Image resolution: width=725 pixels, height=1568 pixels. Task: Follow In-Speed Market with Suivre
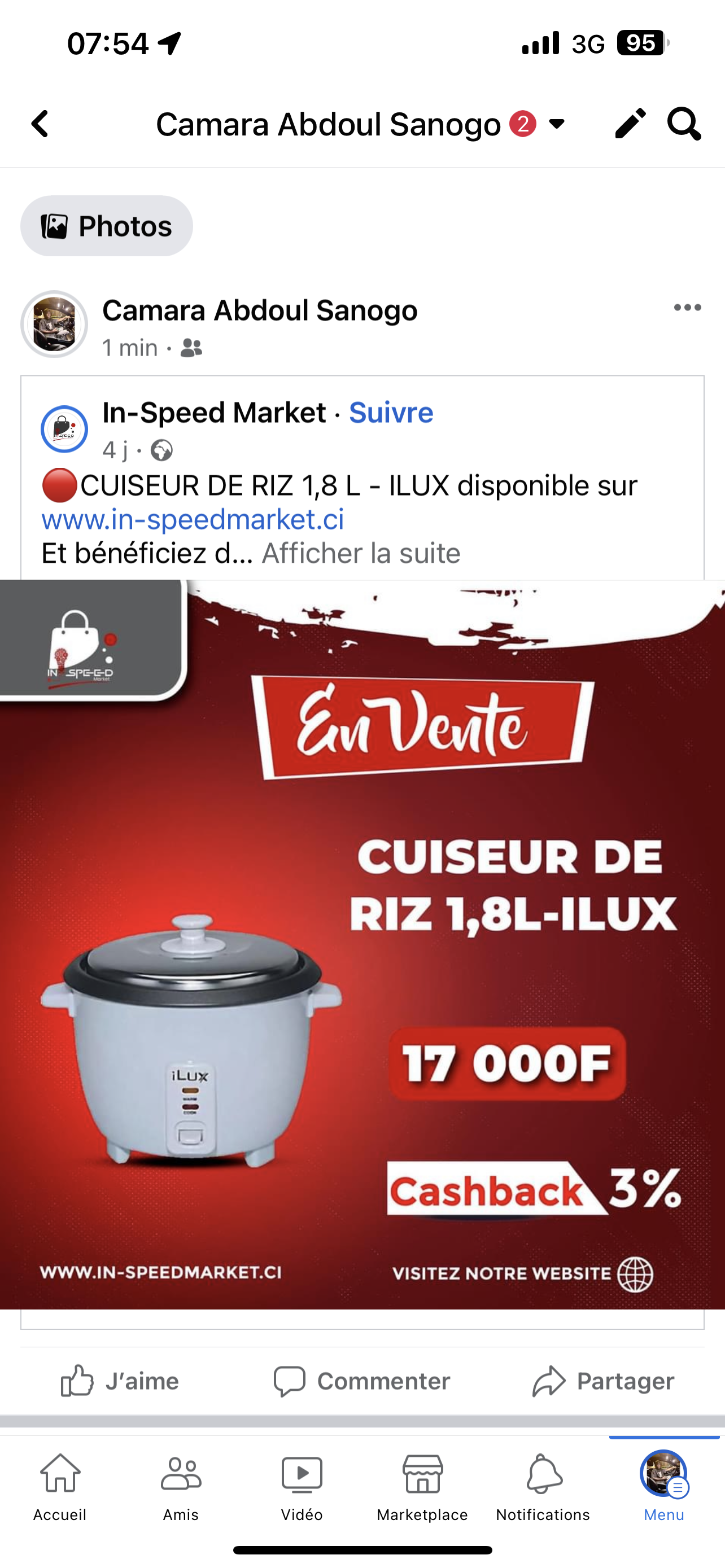click(x=391, y=413)
